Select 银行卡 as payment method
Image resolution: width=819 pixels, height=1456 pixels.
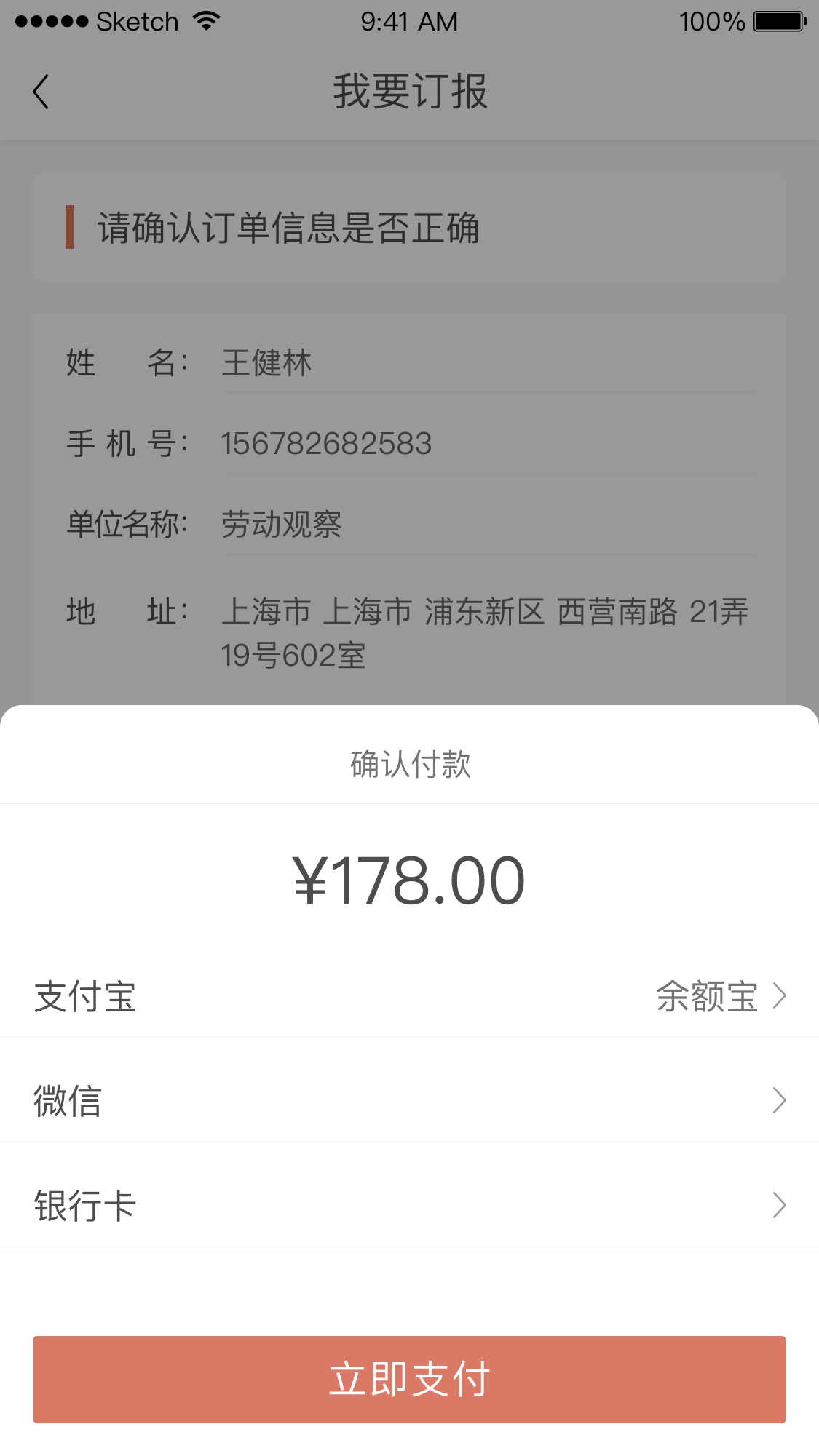pyautogui.click(x=84, y=1206)
